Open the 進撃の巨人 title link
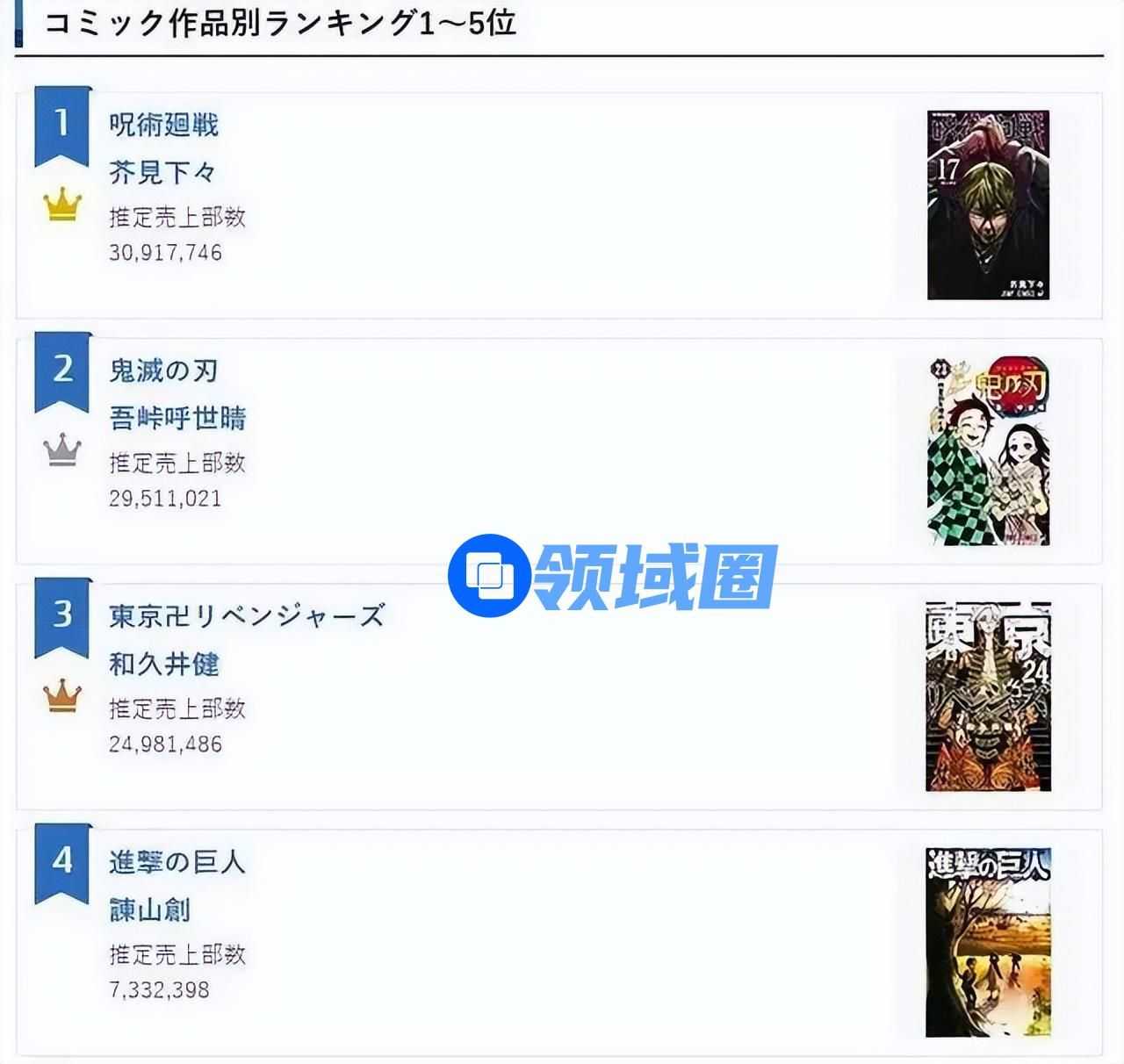 coord(177,861)
